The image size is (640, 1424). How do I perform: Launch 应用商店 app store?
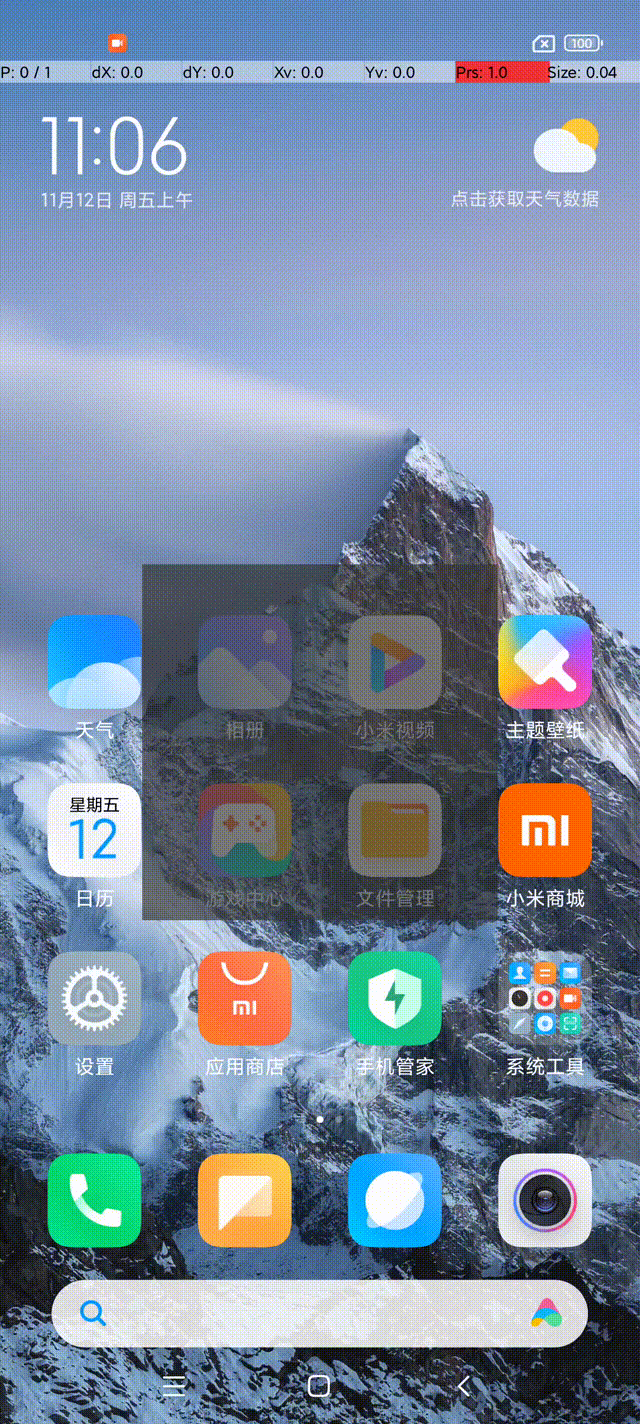[x=244, y=998]
